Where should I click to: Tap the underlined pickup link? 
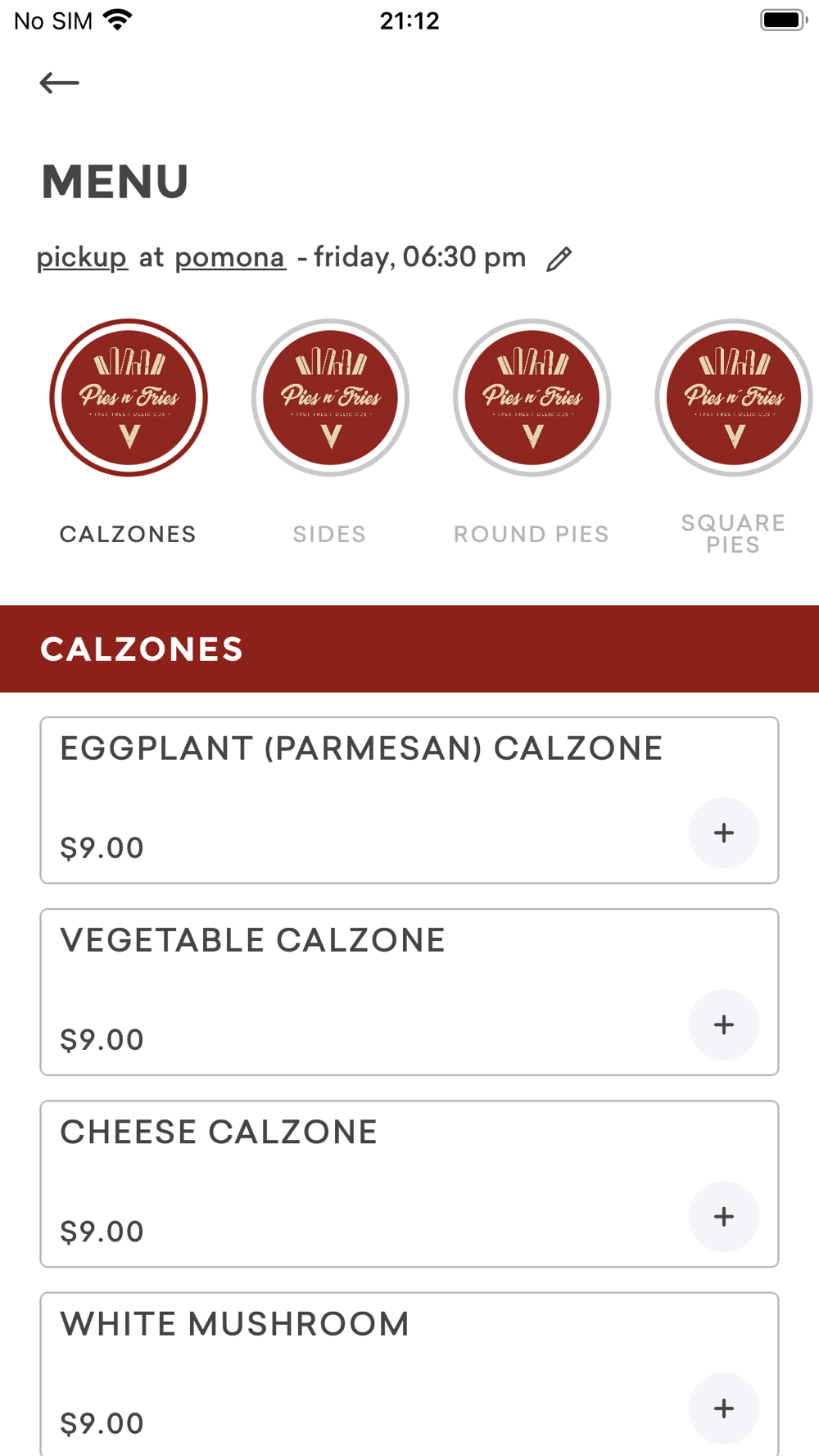tap(82, 258)
